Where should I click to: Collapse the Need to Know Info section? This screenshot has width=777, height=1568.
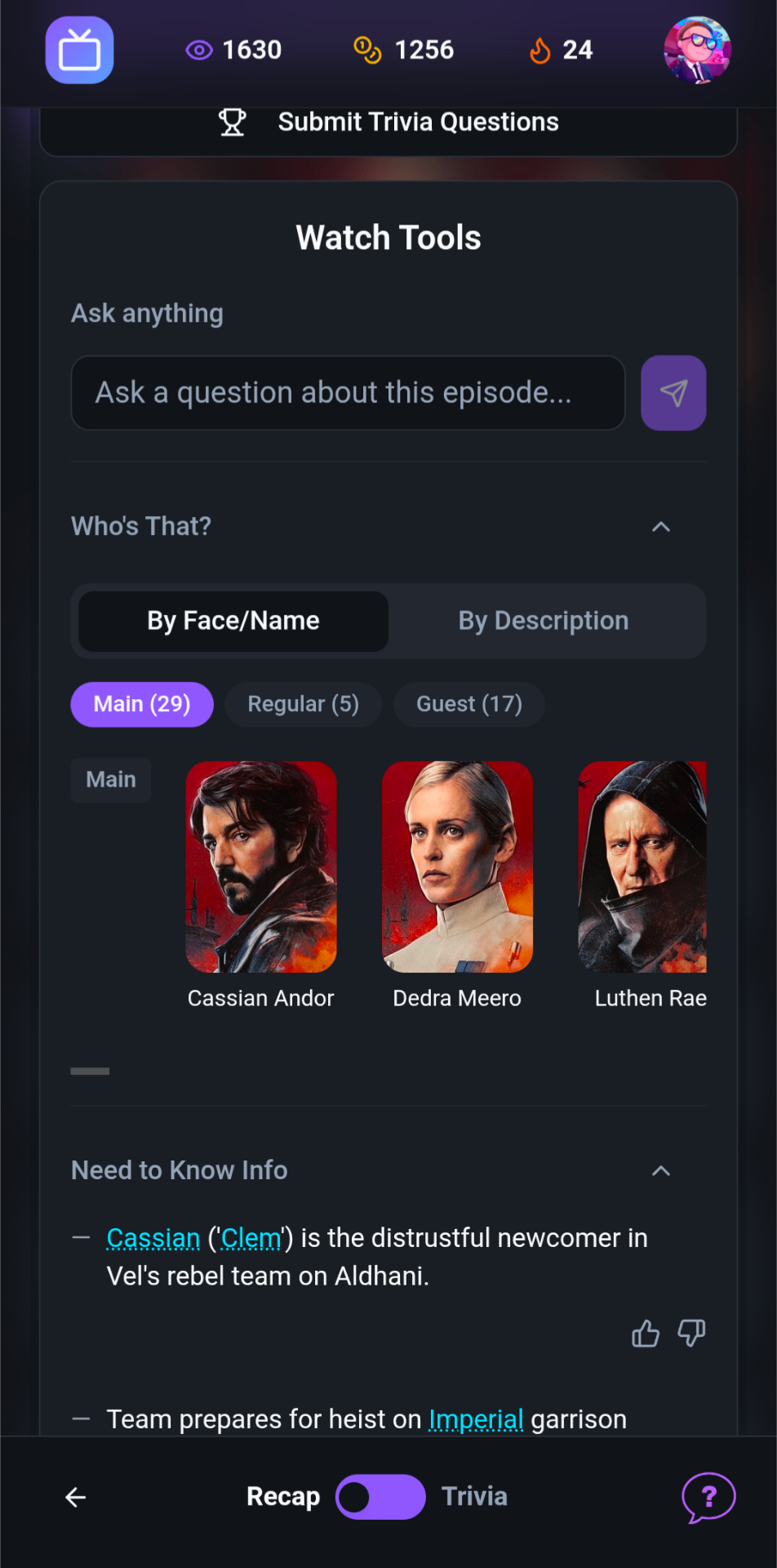coord(661,1170)
